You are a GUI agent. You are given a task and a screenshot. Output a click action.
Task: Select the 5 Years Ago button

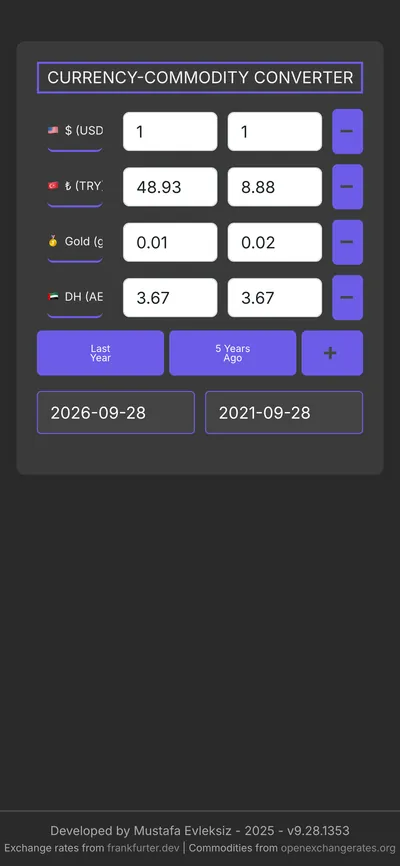tap(233, 353)
